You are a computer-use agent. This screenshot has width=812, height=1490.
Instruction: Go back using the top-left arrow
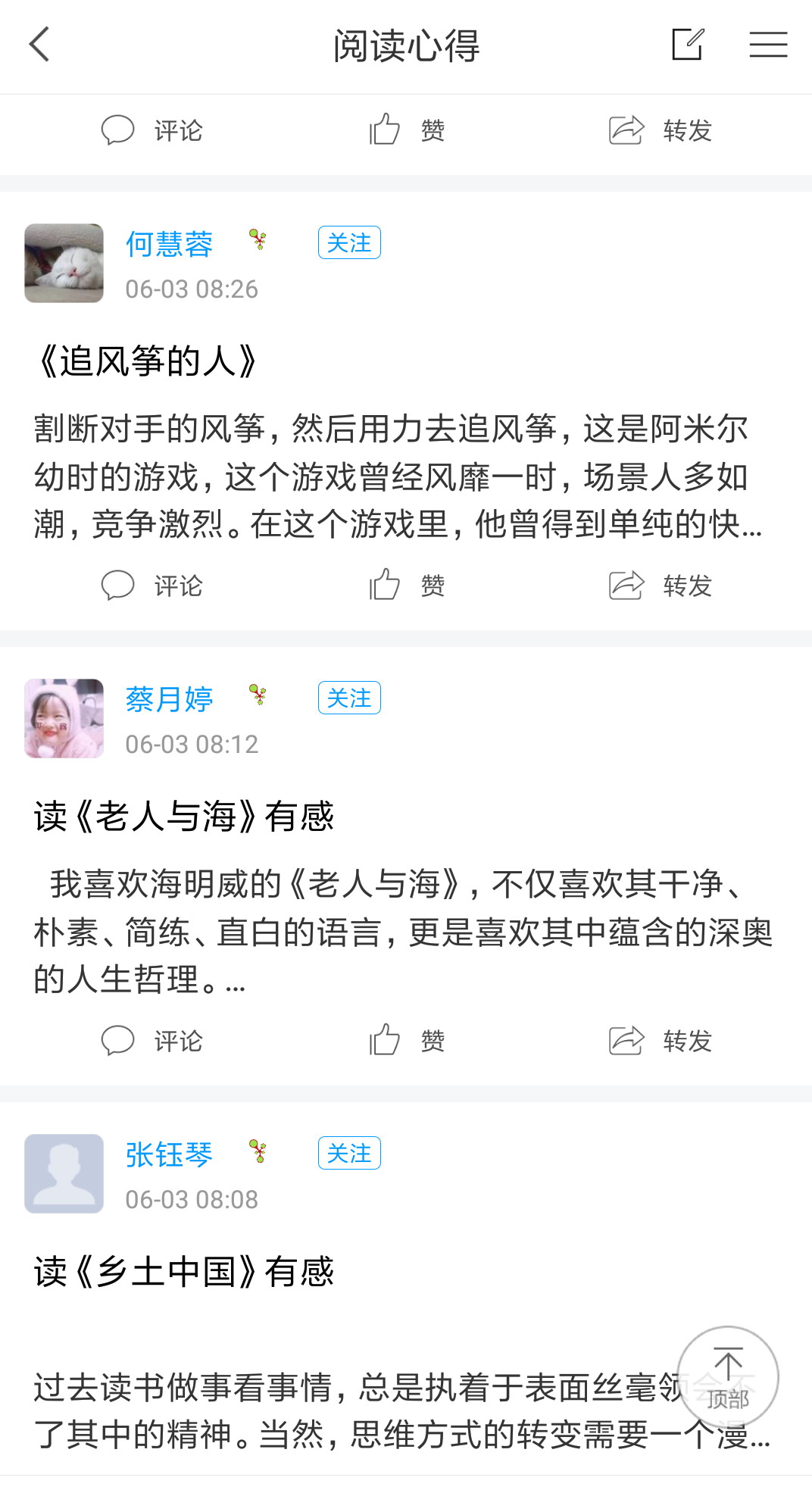[39, 45]
